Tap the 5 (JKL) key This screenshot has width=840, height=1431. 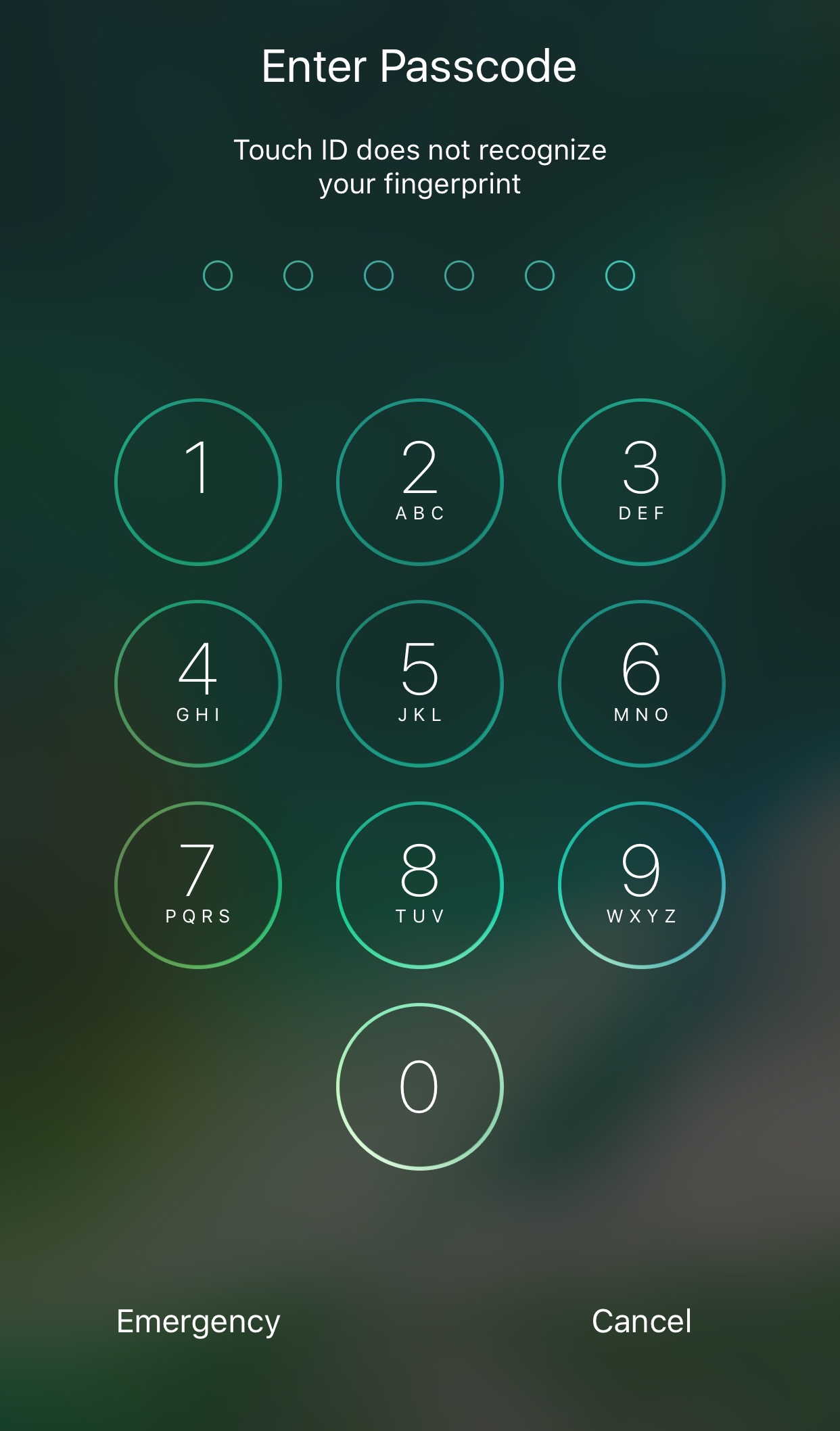click(x=420, y=684)
